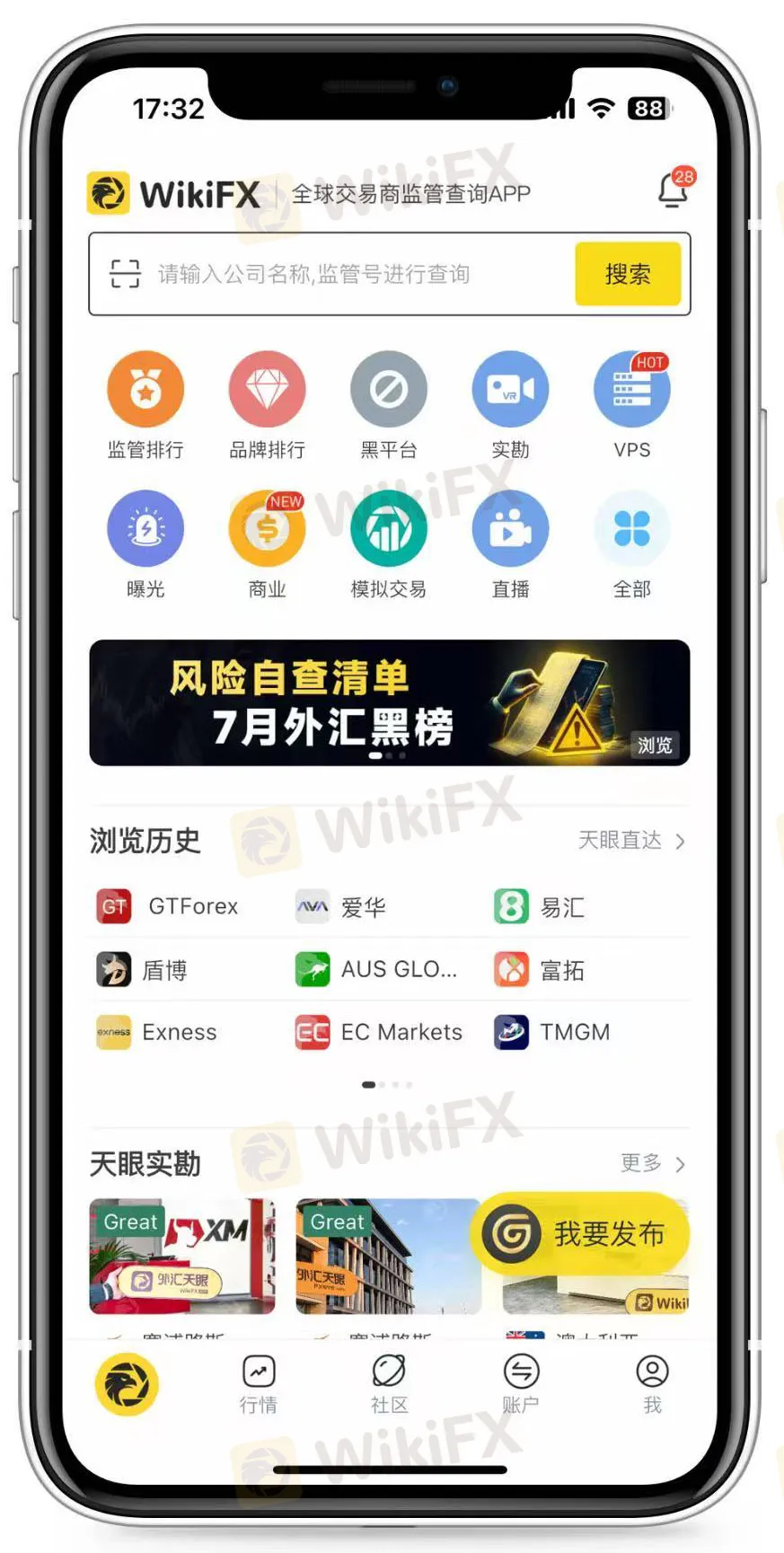Open 品牌排行 brand ranking
This screenshot has height=1553, width=784.
point(267,389)
